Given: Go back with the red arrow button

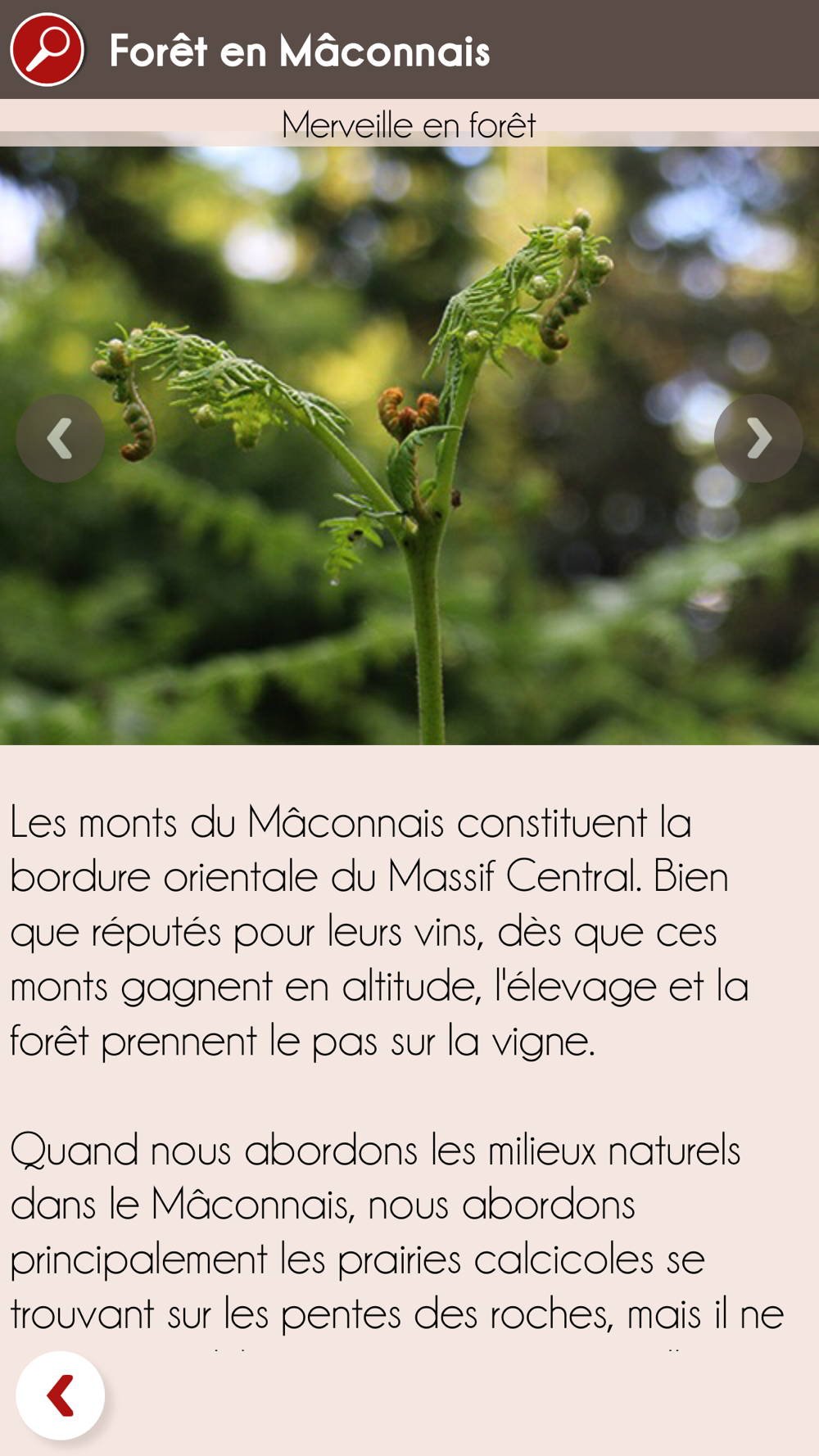Looking at the screenshot, I should tap(61, 1395).
